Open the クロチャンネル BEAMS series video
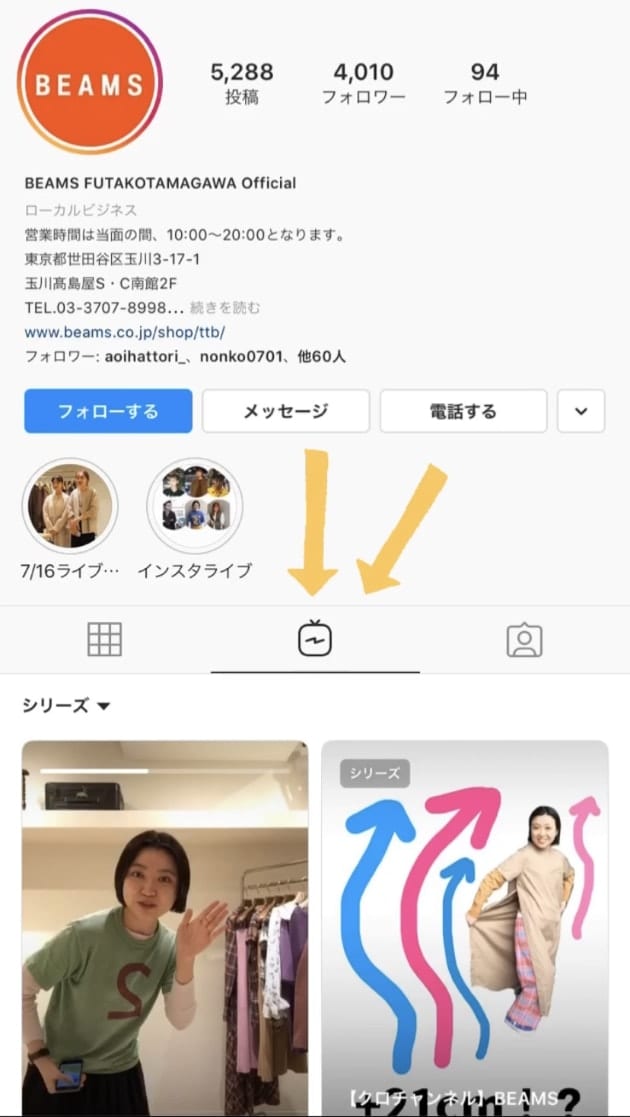 [464, 925]
